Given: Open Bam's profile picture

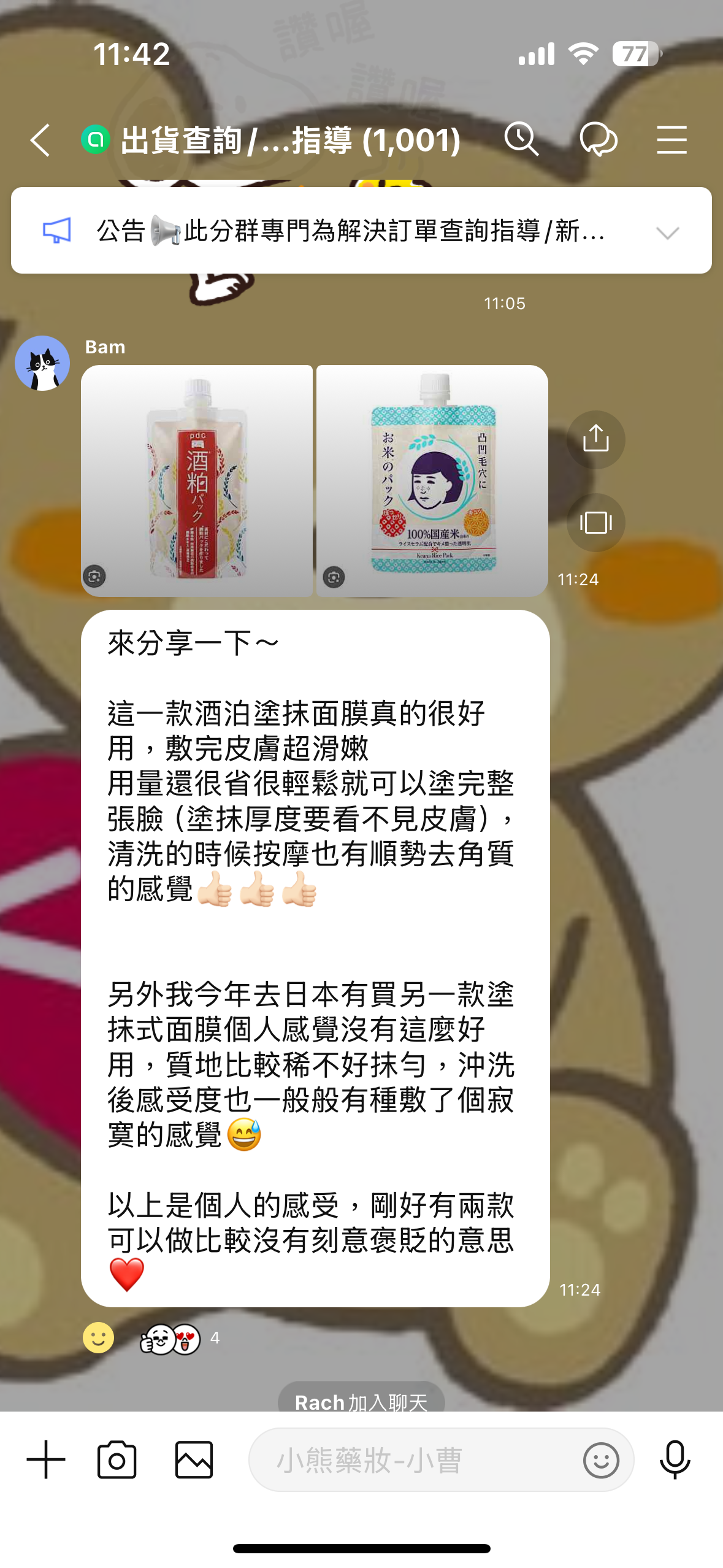Looking at the screenshot, I should click(x=42, y=363).
